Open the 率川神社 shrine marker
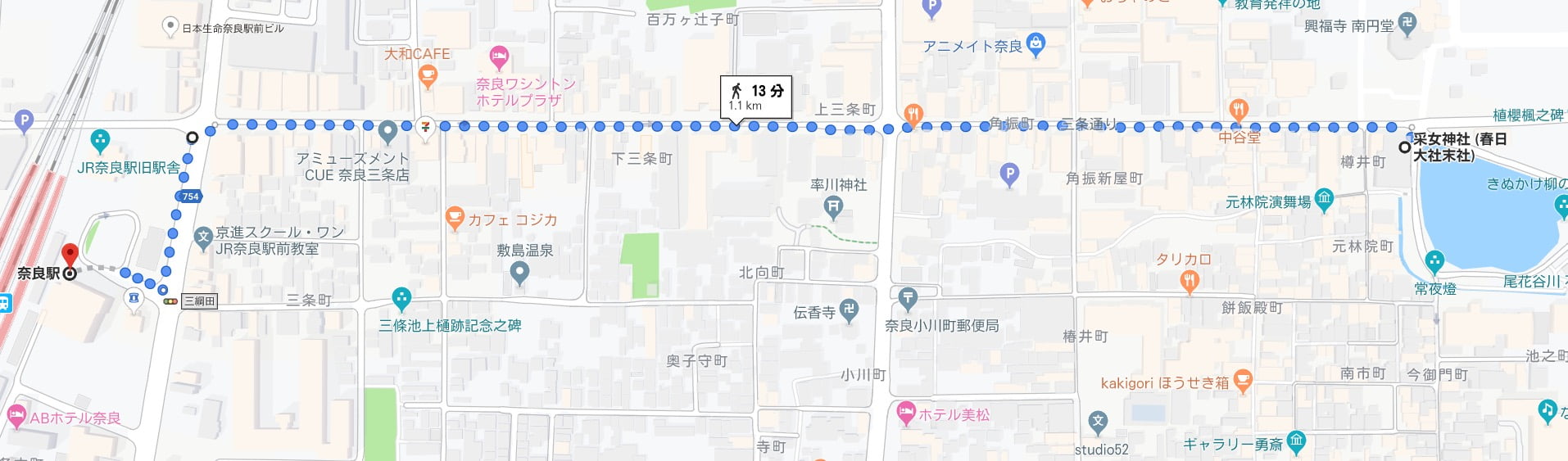This screenshot has width=1568, height=461. [833, 206]
